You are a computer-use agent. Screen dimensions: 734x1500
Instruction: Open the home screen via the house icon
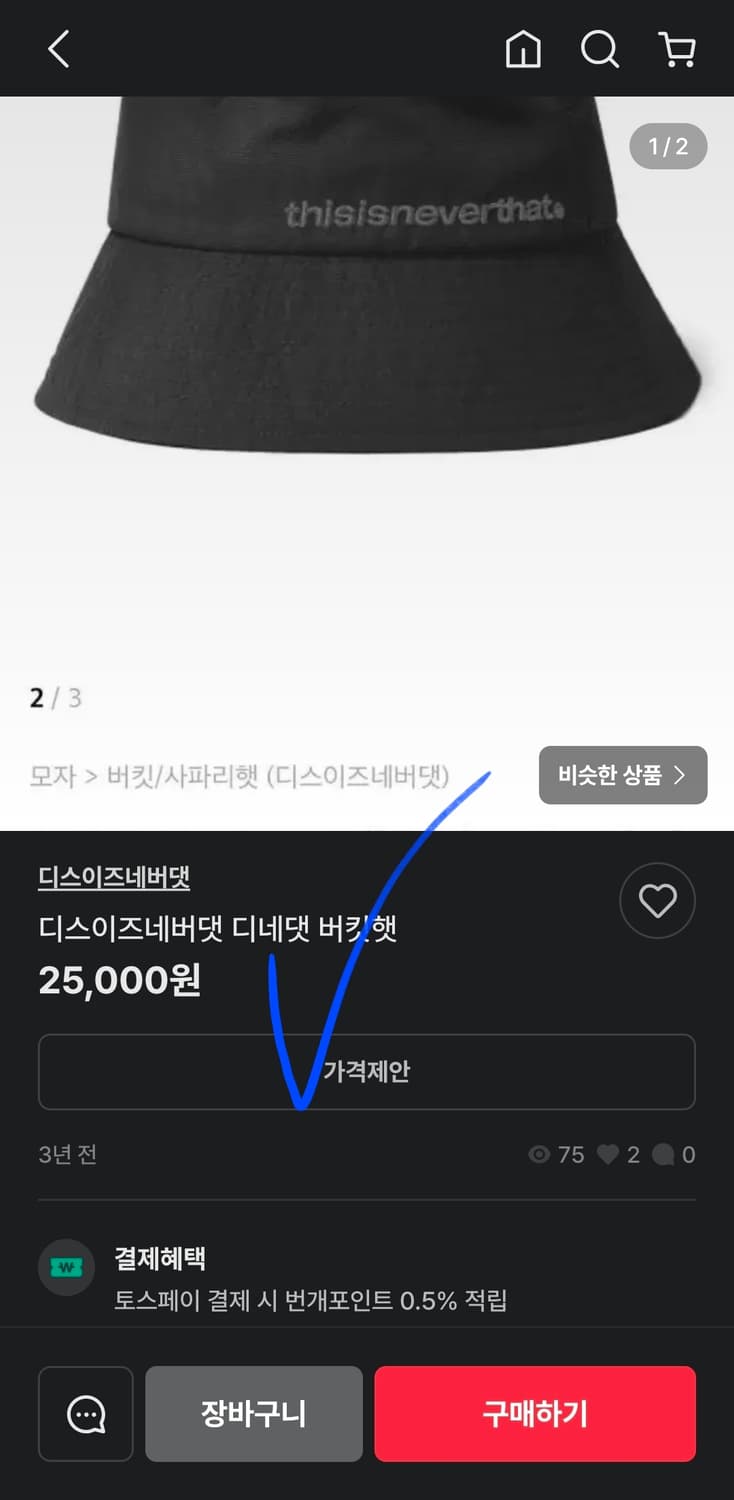tap(522, 49)
